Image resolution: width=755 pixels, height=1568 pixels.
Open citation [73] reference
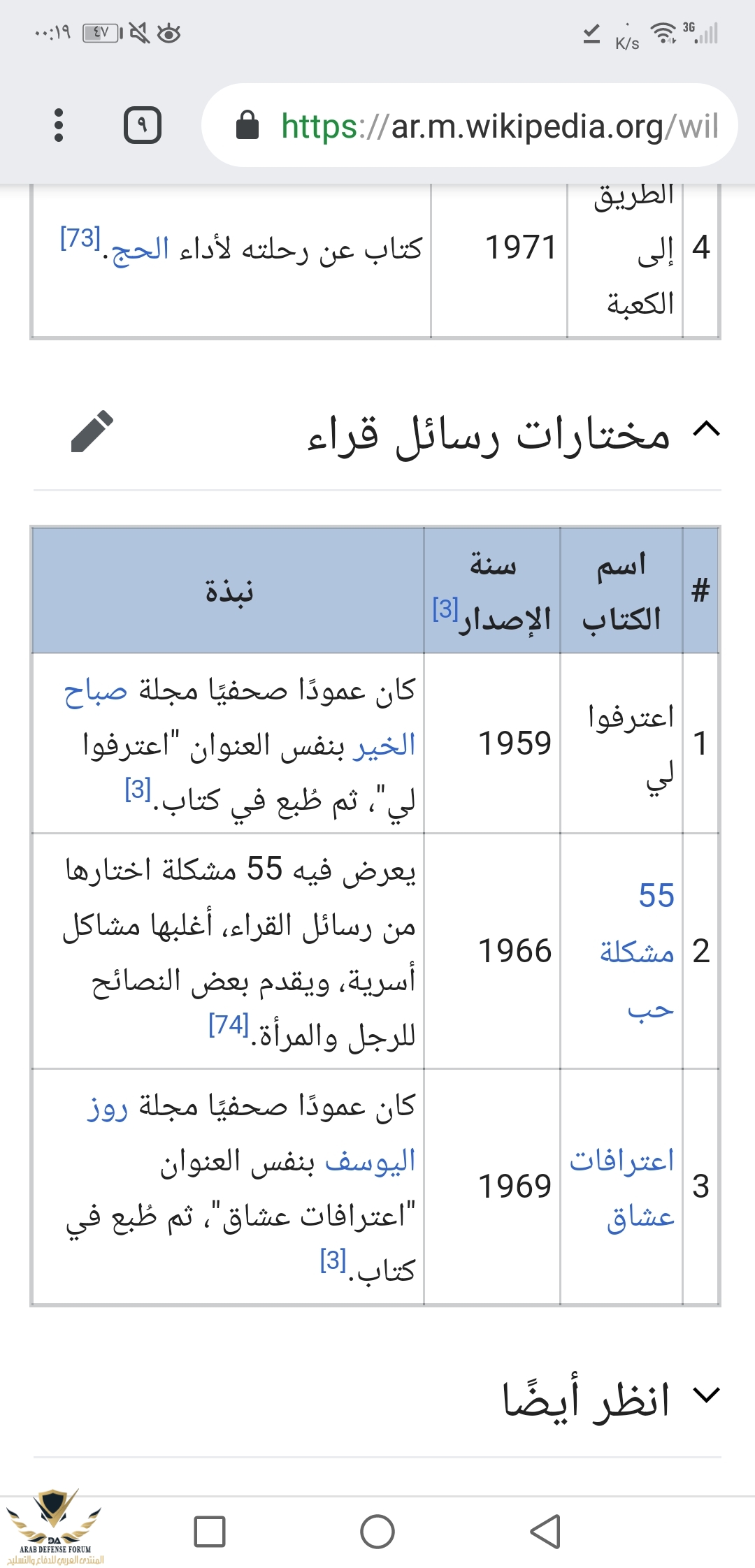tap(80, 238)
